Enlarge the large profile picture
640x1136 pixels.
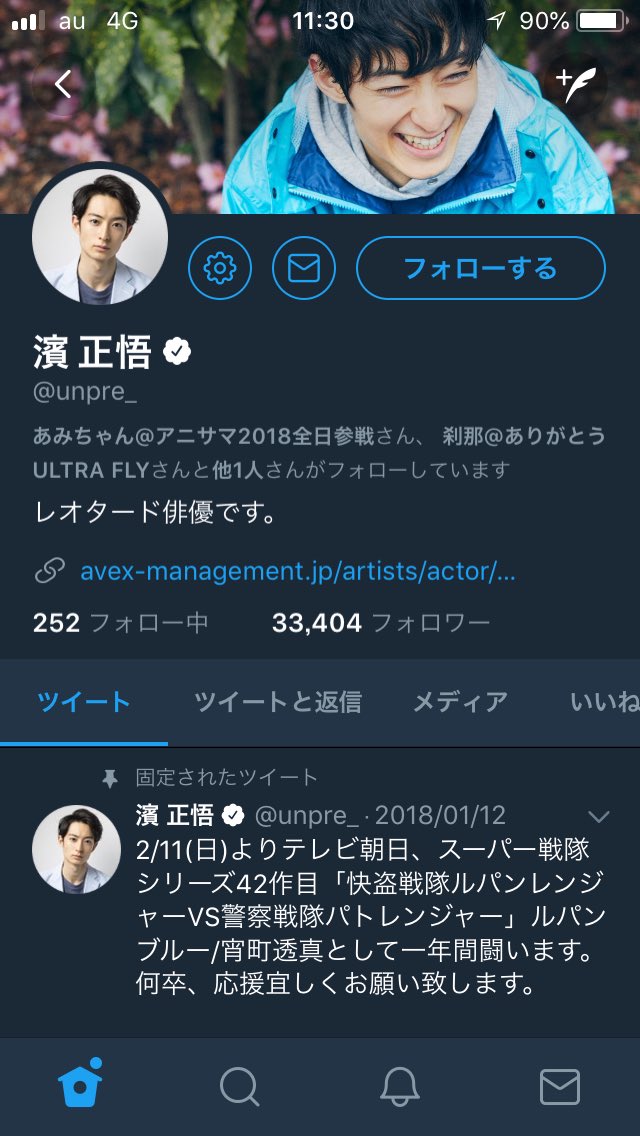[x=100, y=243]
